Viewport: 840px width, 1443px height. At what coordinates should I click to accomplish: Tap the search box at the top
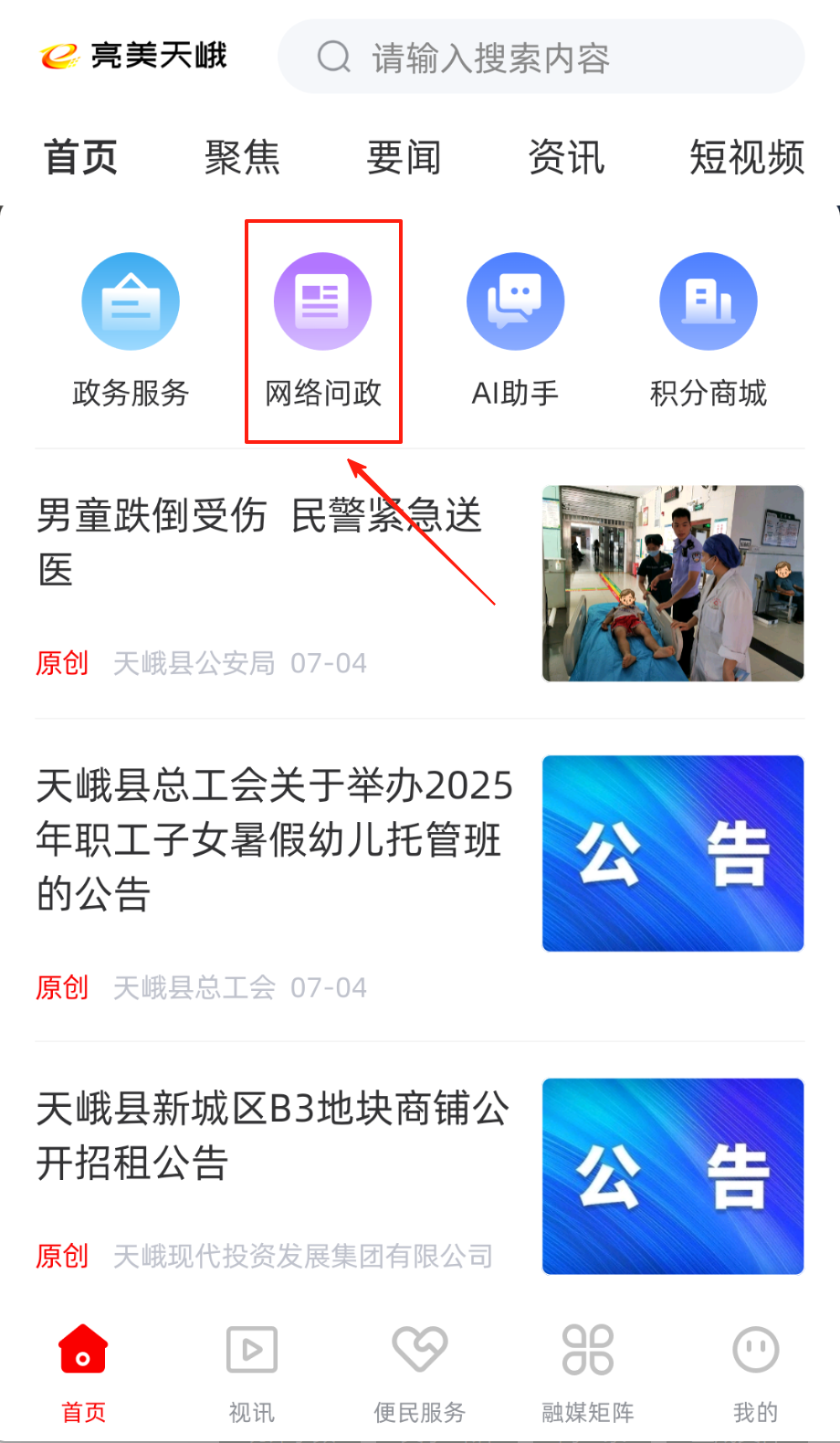(541, 58)
